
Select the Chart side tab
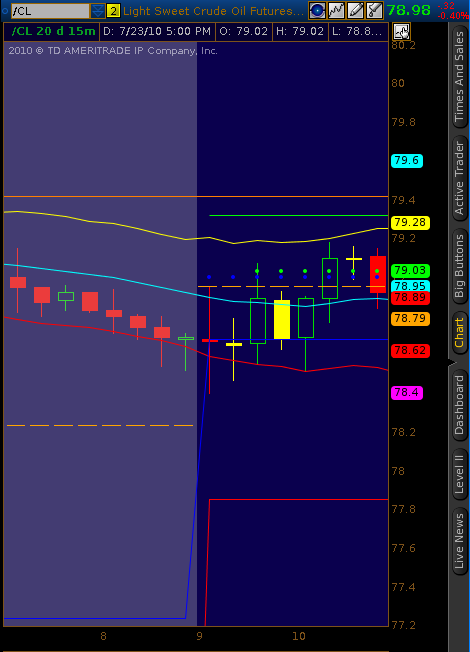tap(459, 333)
